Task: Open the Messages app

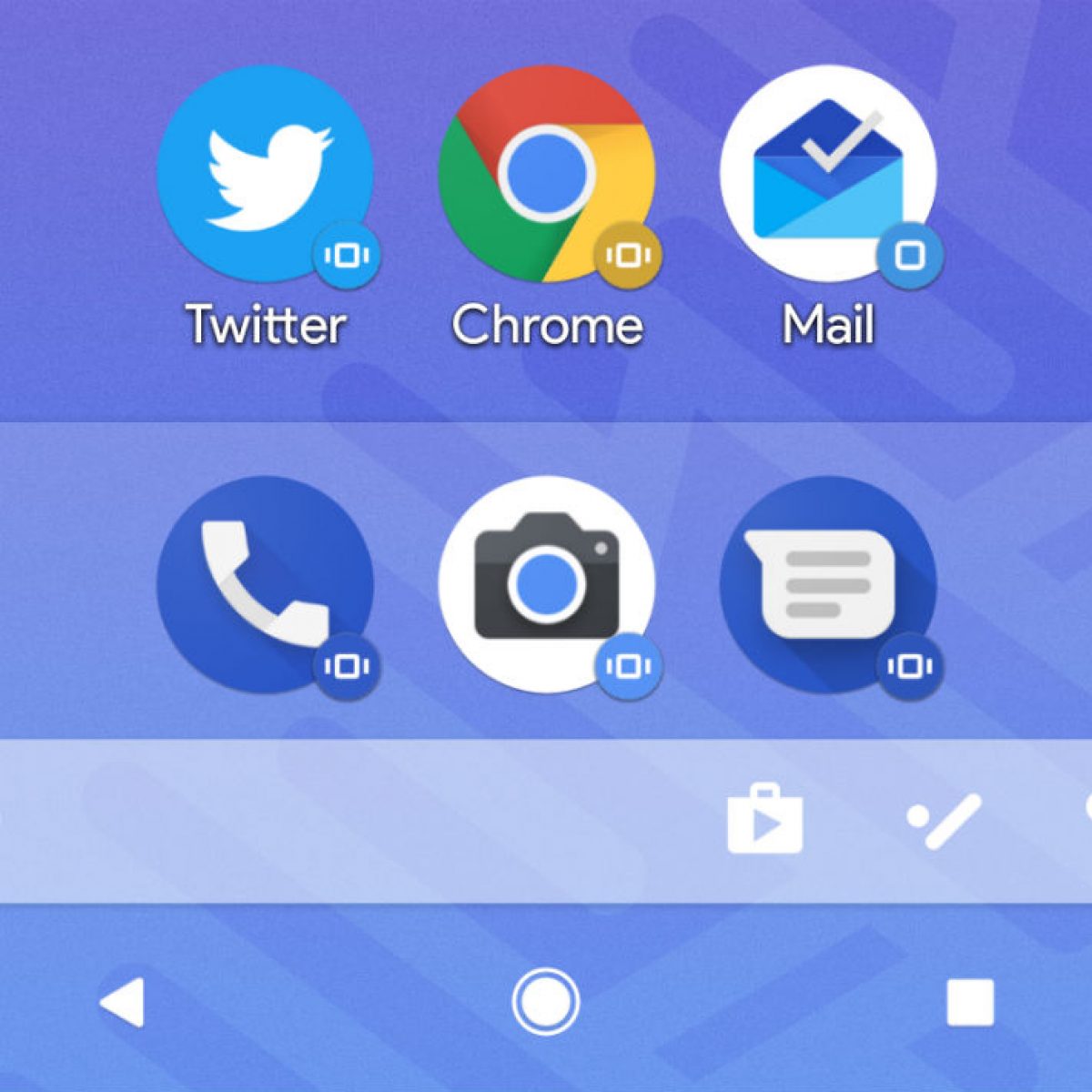Action: [827, 584]
